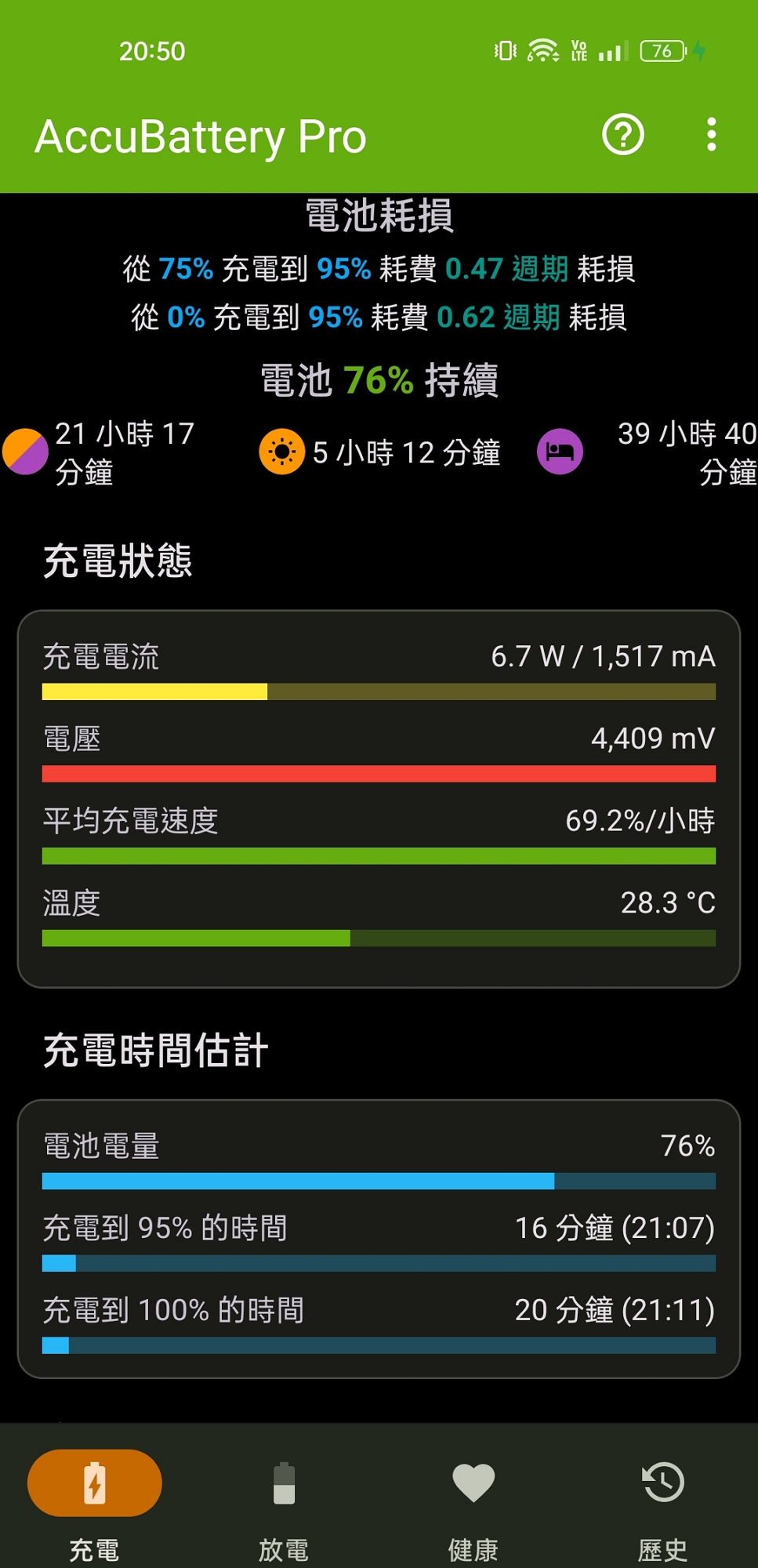
Task: Open the three-dot overflow menu
Action: [711, 135]
